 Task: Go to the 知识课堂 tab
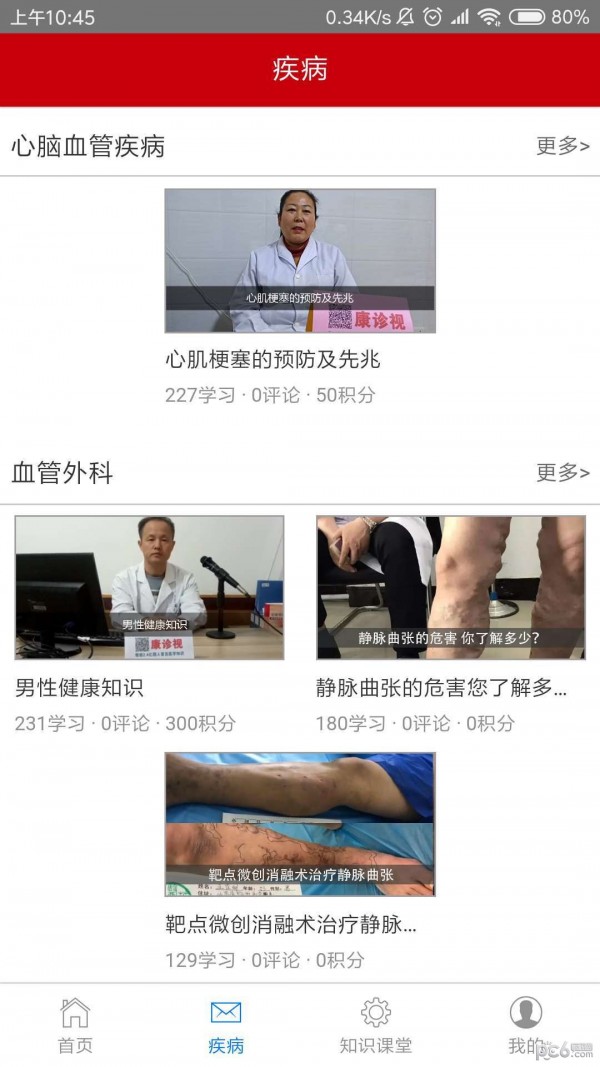[x=375, y=1024]
